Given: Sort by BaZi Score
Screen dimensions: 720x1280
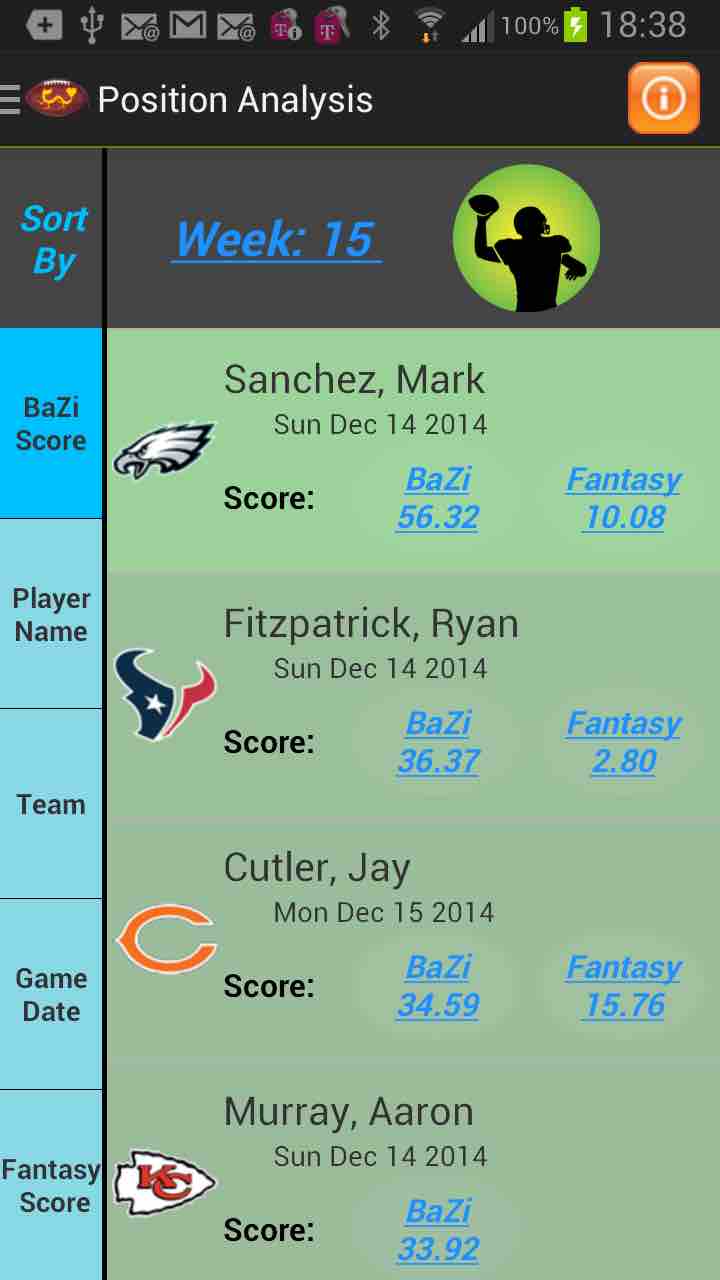Looking at the screenshot, I should 51,424.
